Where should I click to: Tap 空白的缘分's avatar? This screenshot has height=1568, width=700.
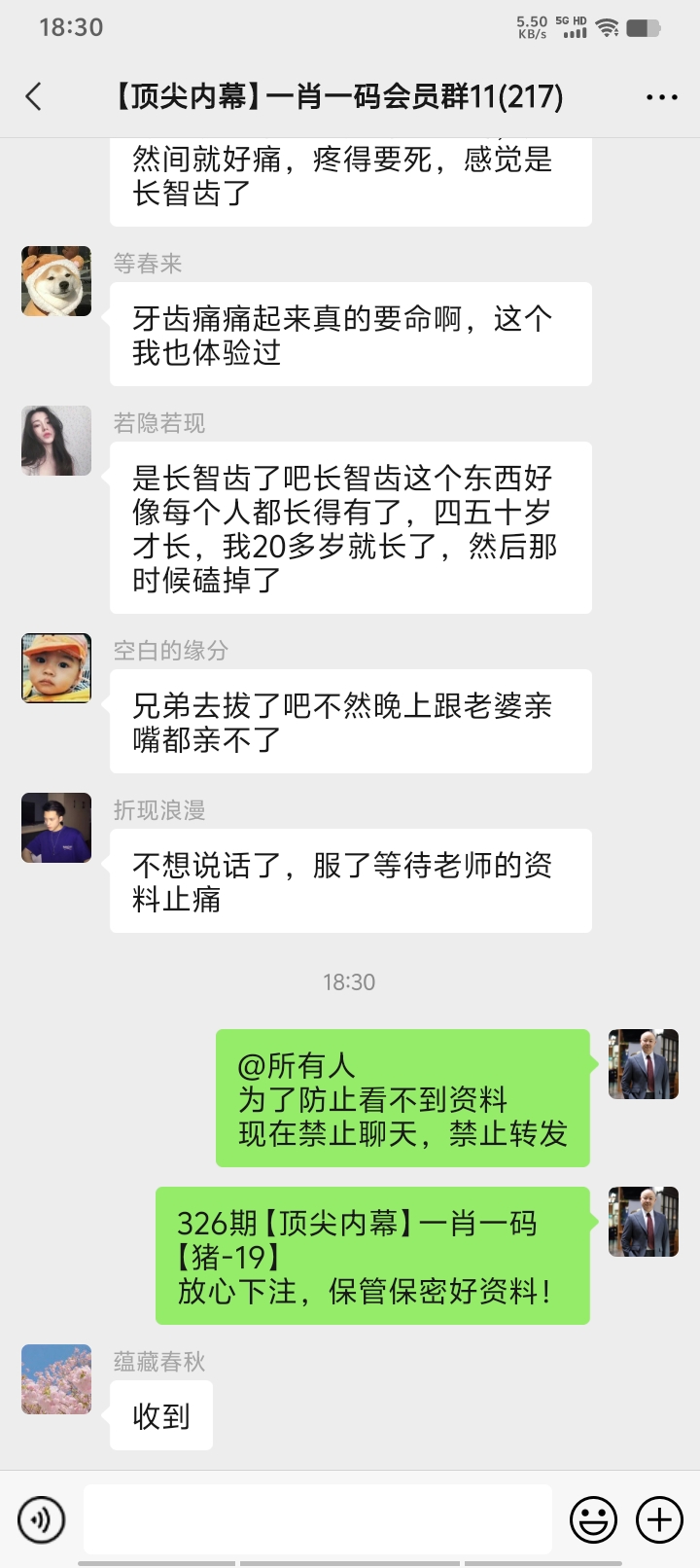(x=56, y=668)
